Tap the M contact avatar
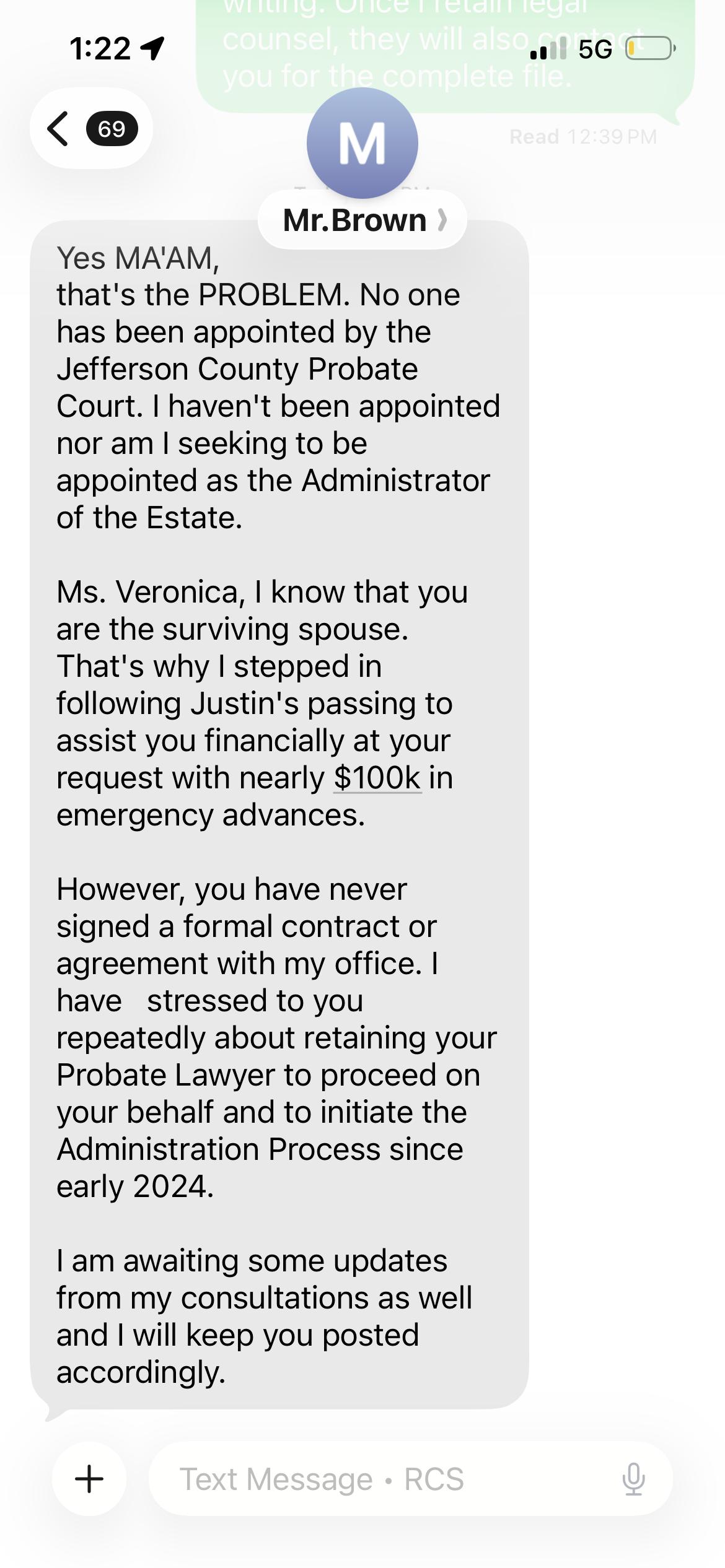 tap(362, 143)
